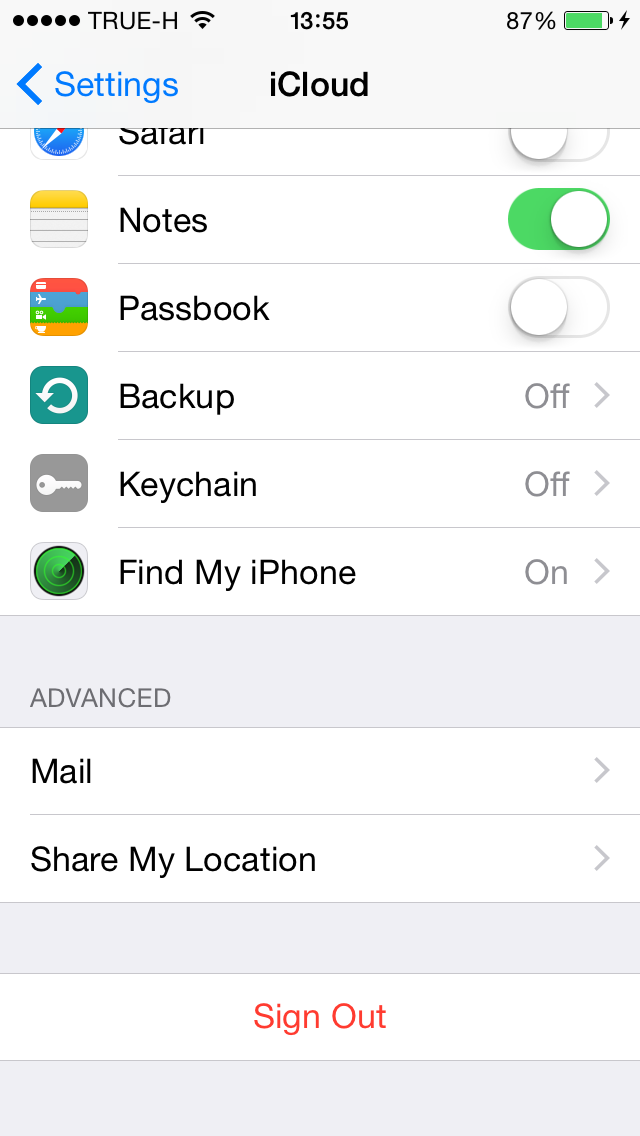This screenshot has height=1136, width=640.
Task: Go back to Settings
Action: tap(97, 85)
